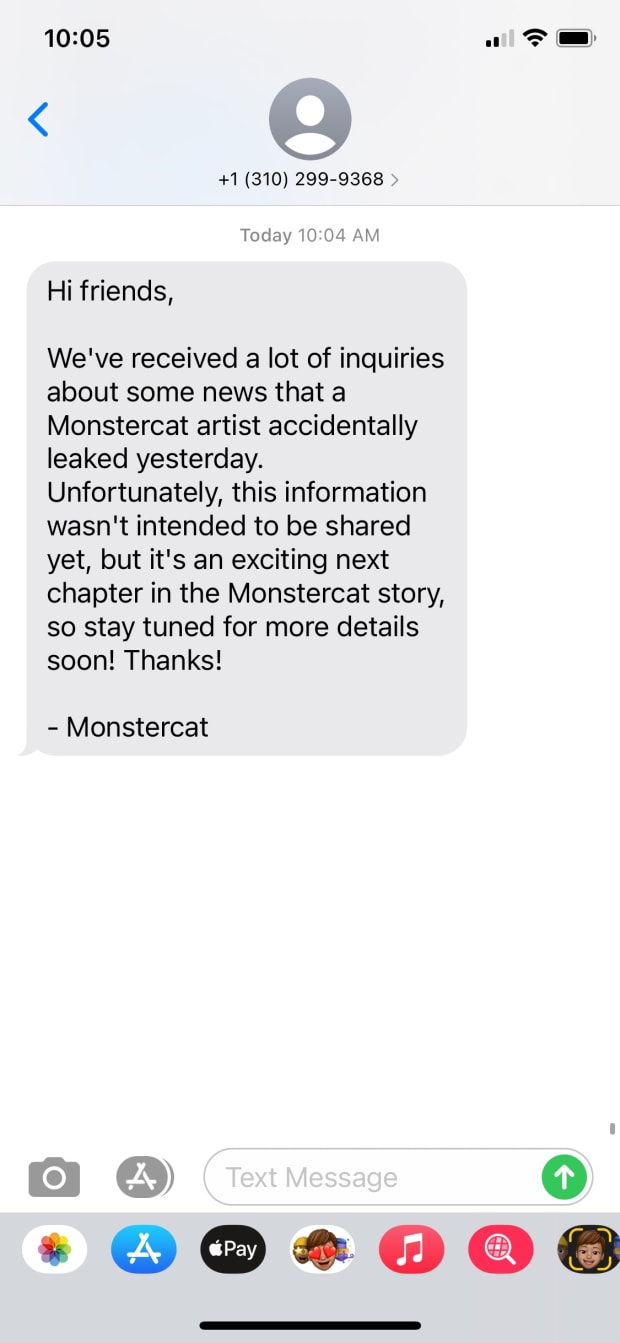Screen dimensions: 620x1343
Task: Open the #images search in app strip
Action: pos(500,1249)
